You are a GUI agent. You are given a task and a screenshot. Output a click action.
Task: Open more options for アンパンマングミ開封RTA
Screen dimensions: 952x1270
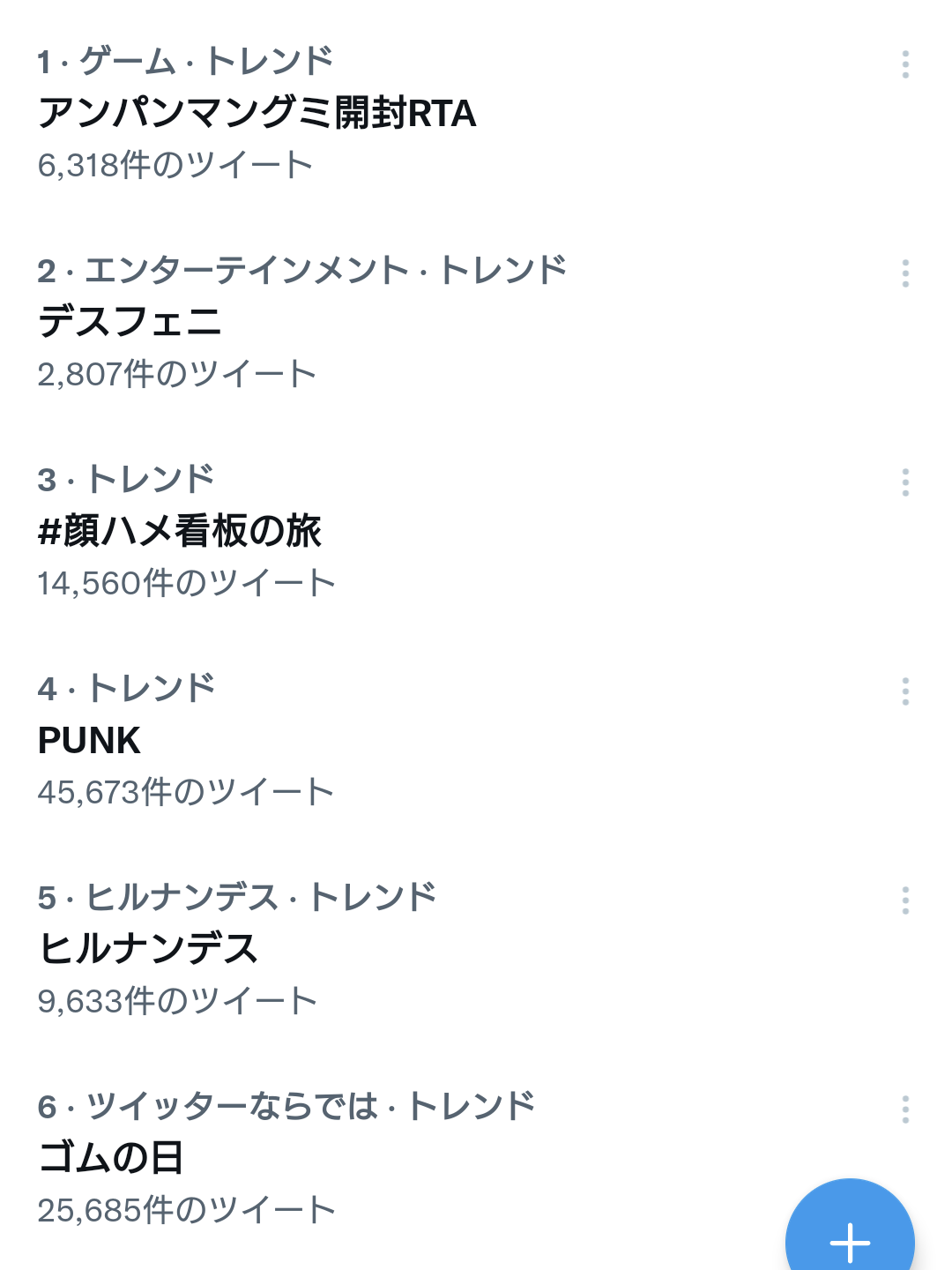tap(905, 64)
